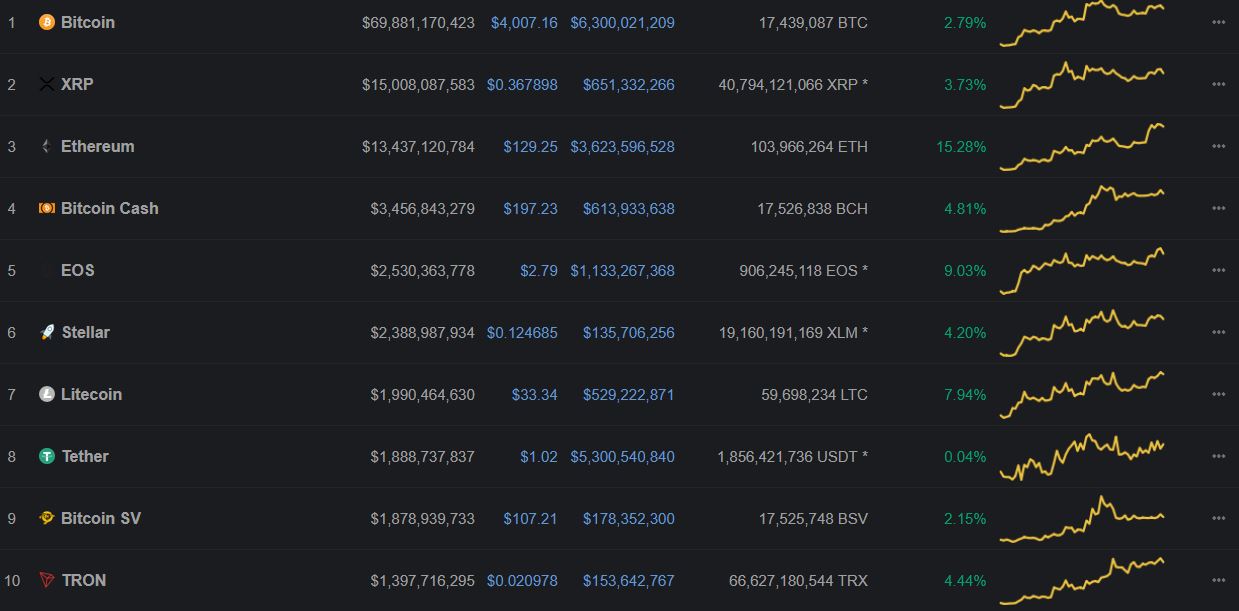Viewport: 1239px width, 611px height.
Task: Open the EOS coin page
Action: click(77, 270)
